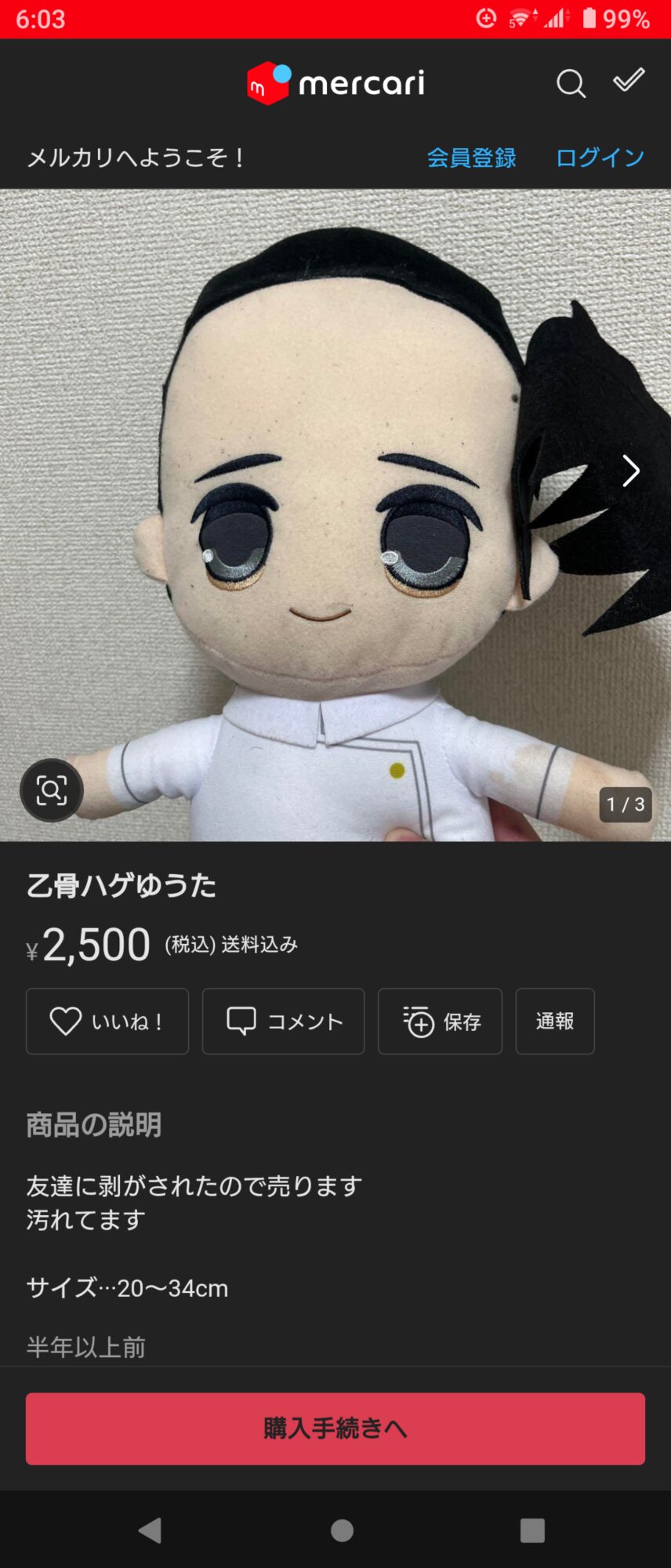671x1568 pixels.
Task: Tap the system back button
Action: coord(150,1530)
